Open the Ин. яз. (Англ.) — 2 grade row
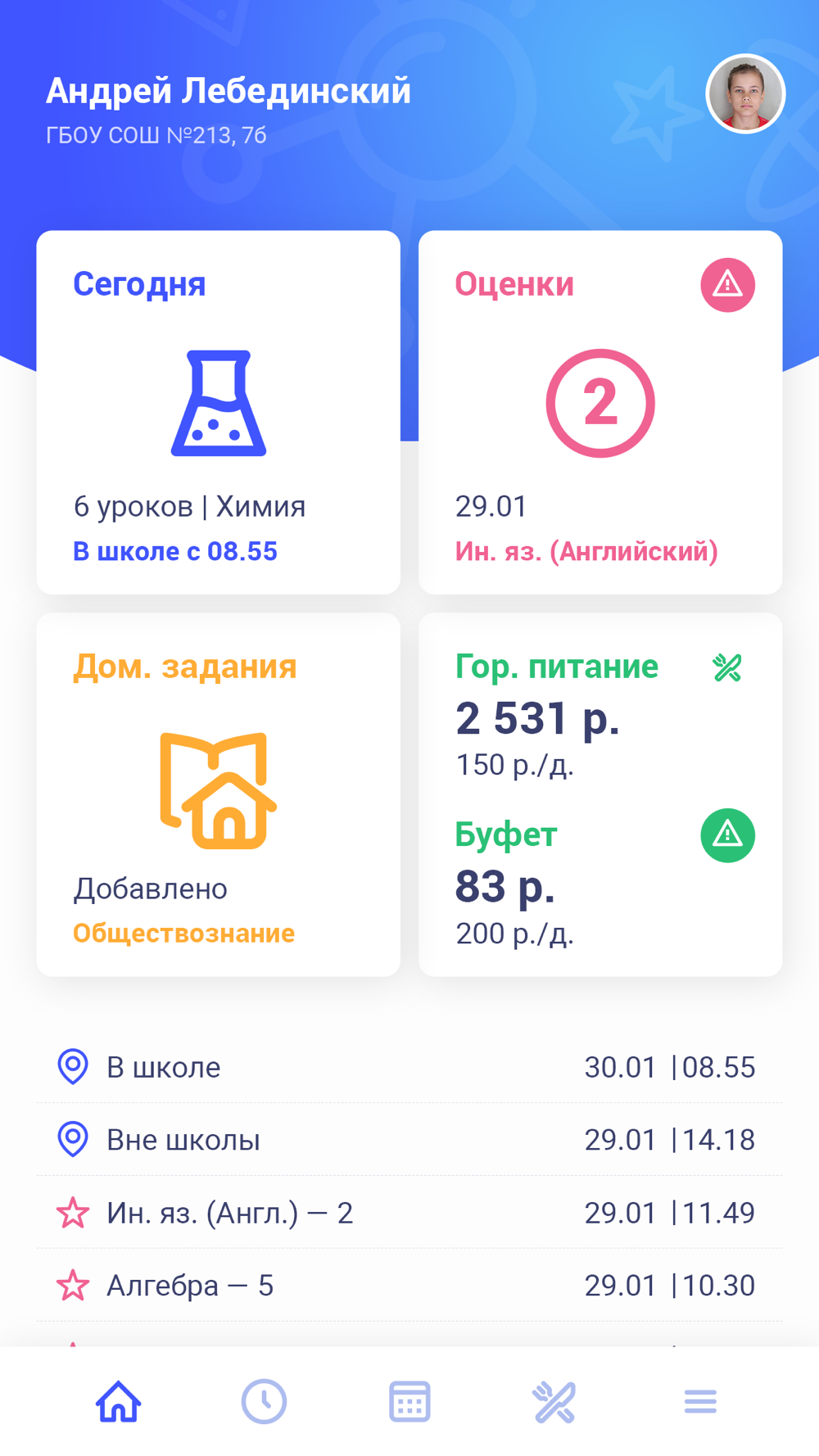819x1456 pixels. pos(409,1213)
